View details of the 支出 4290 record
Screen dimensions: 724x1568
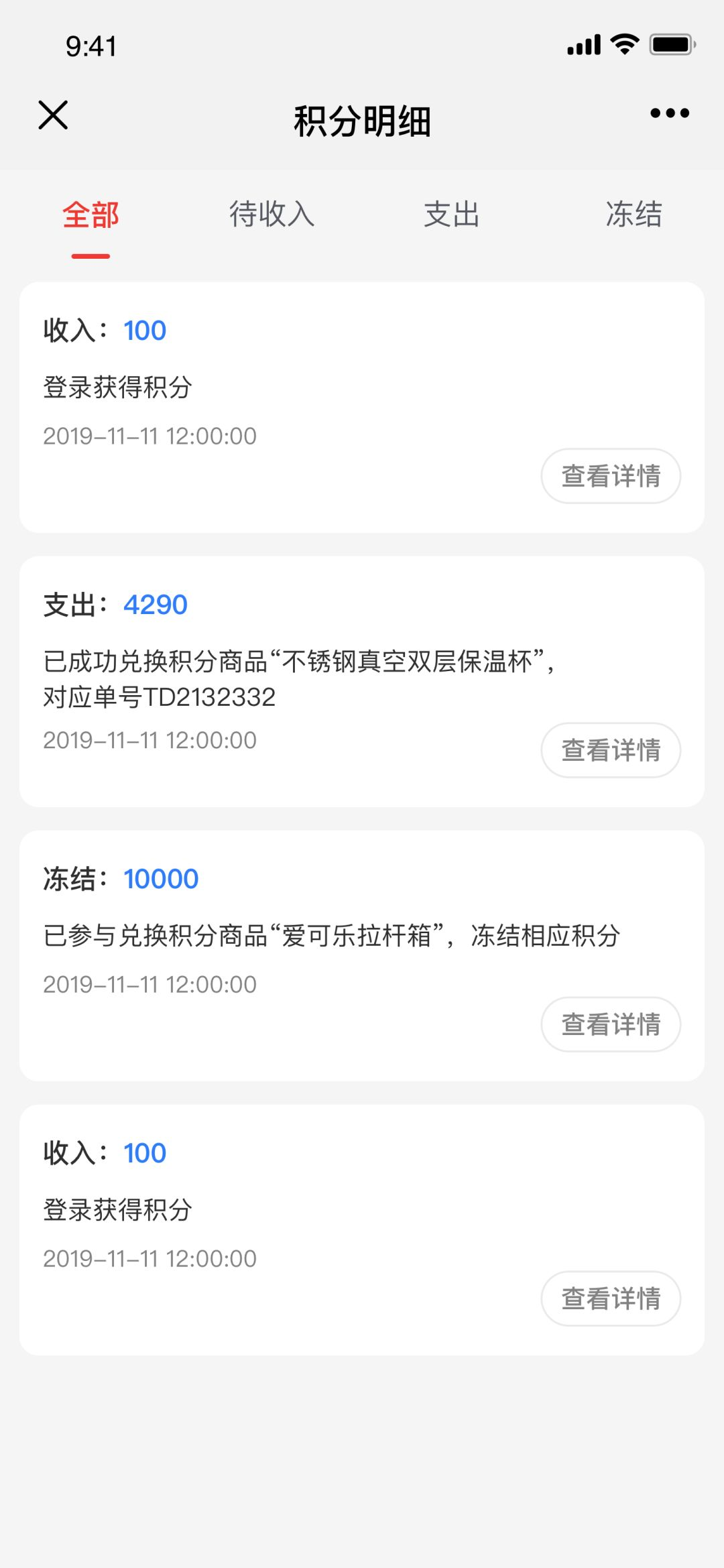pyautogui.click(x=611, y=750)
